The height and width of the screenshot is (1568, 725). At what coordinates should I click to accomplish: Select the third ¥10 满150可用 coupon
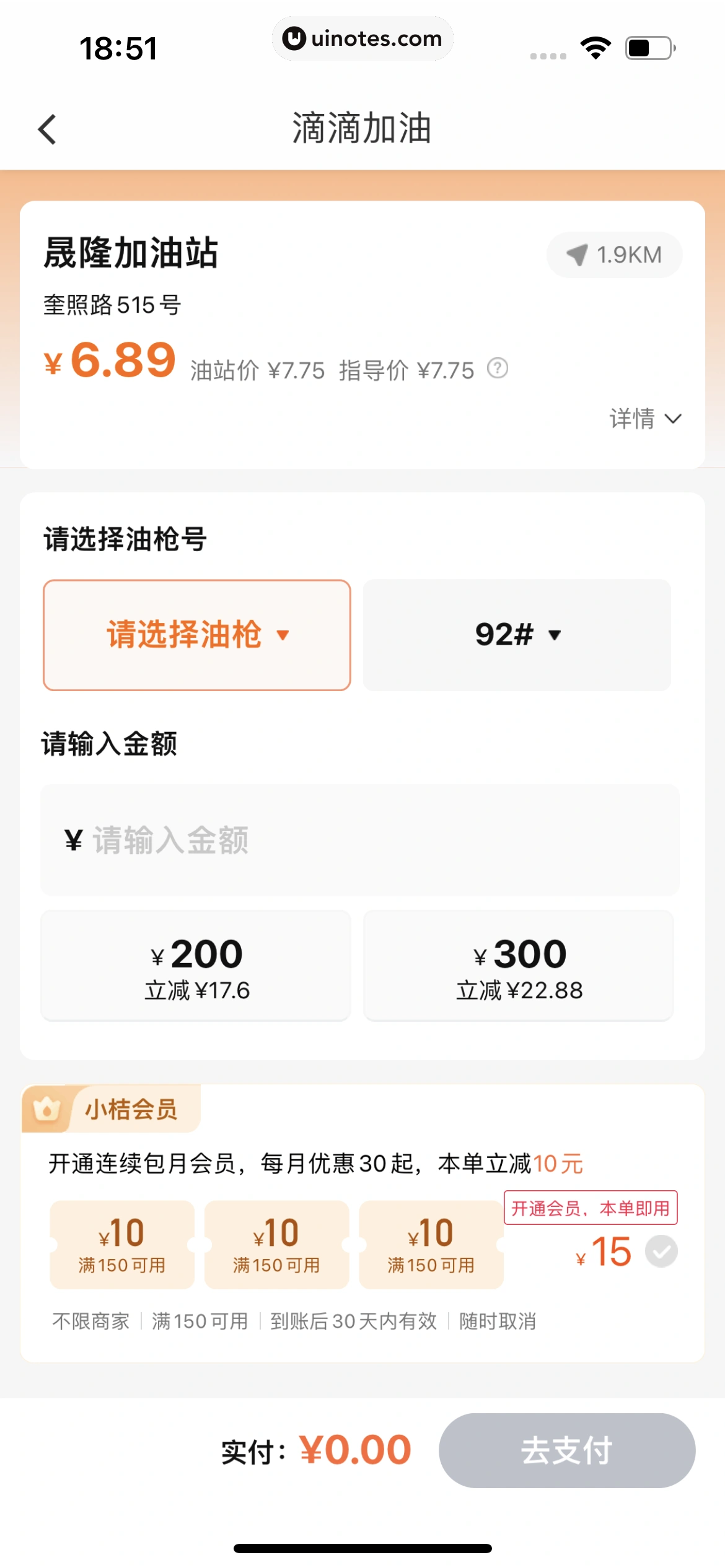[x=431, y=1246]
